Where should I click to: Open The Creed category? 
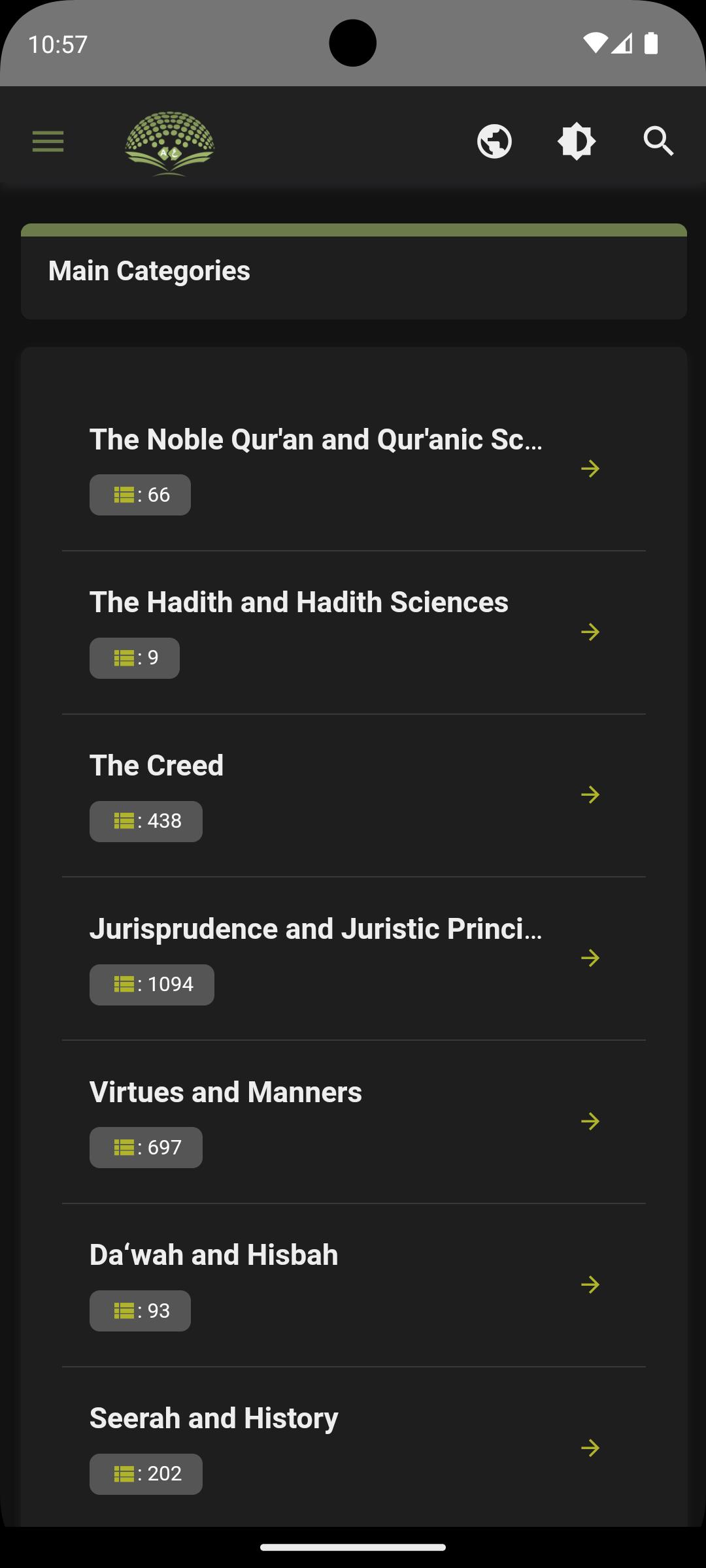[x=354, y=796]
